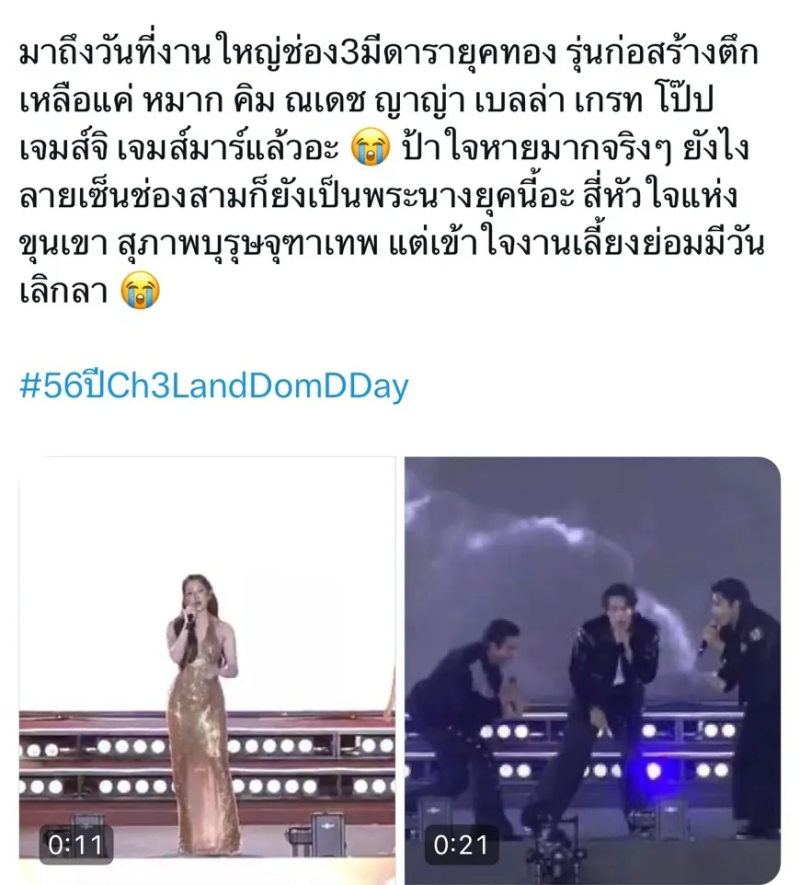Play the 0:21 video of three men singing

pos(592,670)
